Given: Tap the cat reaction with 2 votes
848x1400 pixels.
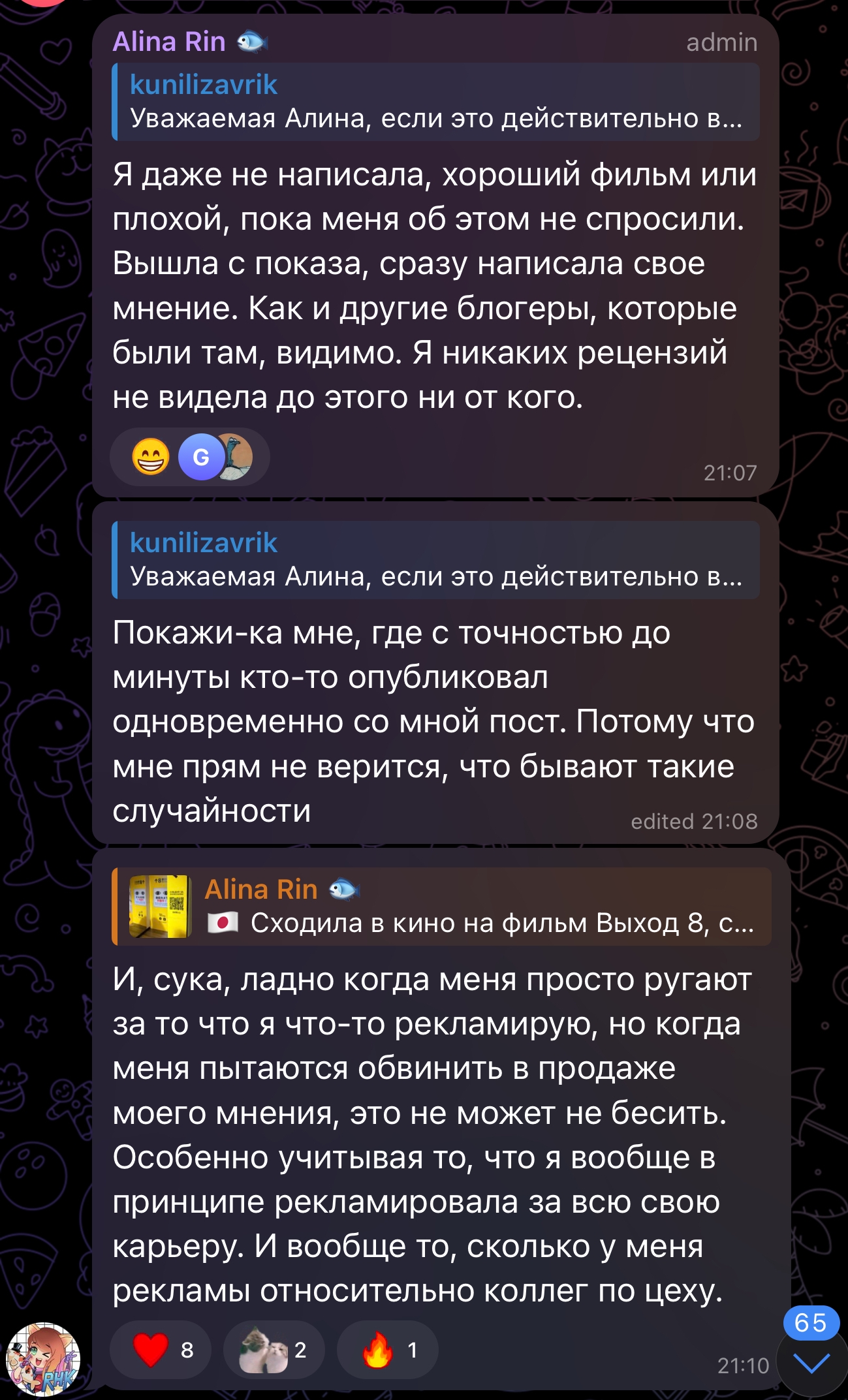Looking at the screenshot, I should pyautogui.click(x=274, y=1350).
